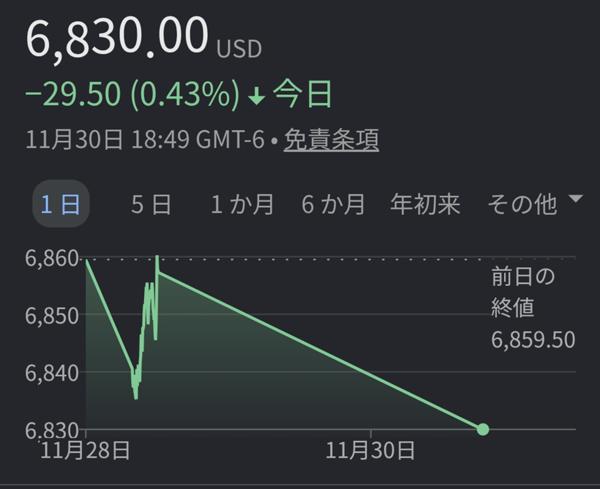This screenshot has width=600, height=489.
Task: Show the 1か月 chart
Action: 242,205
